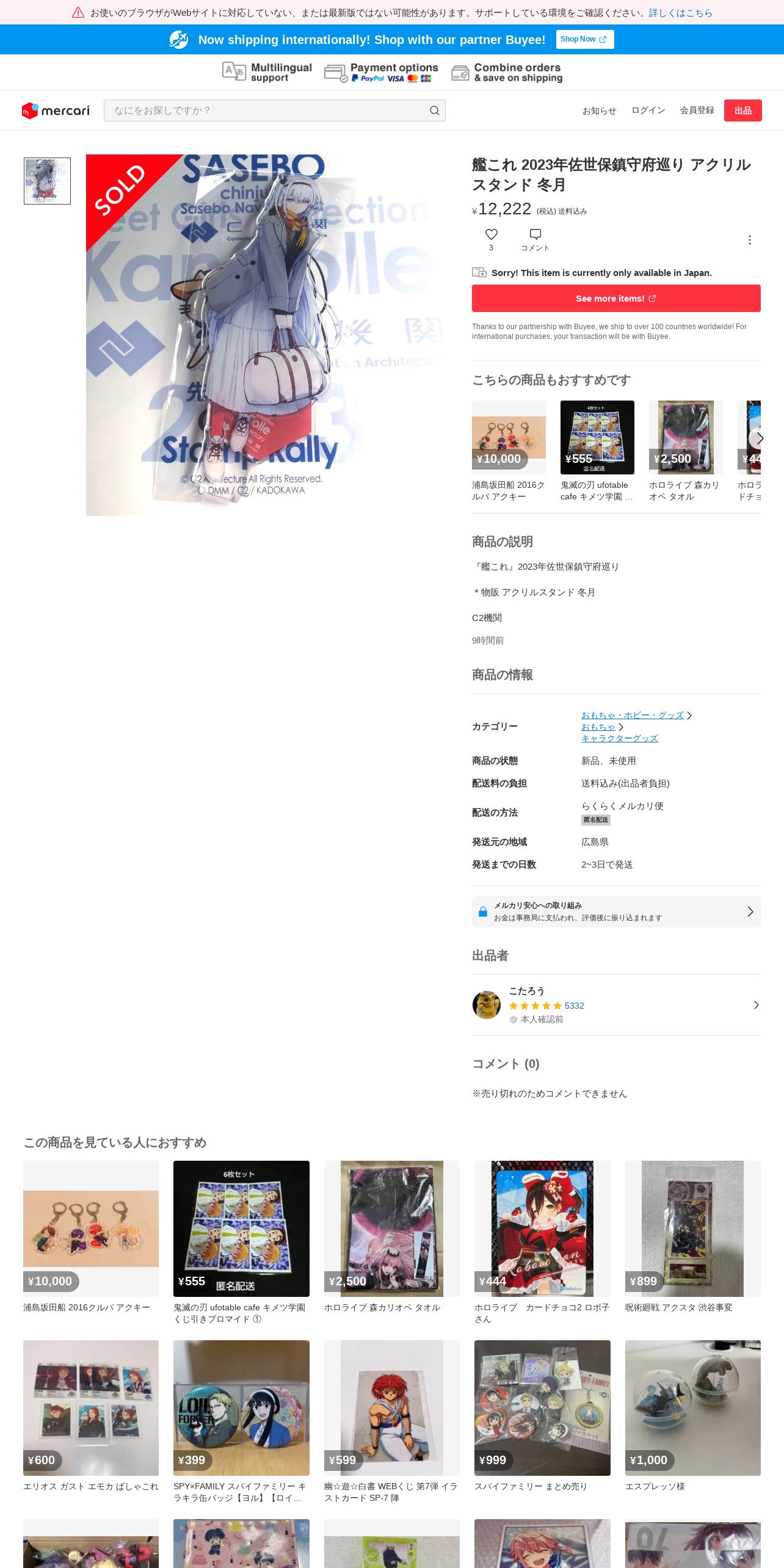Image resolution: width=784 pixels, height=1568 pixels.
Task: Like this item with the heart icon
Action: click(x=491, y=239)
